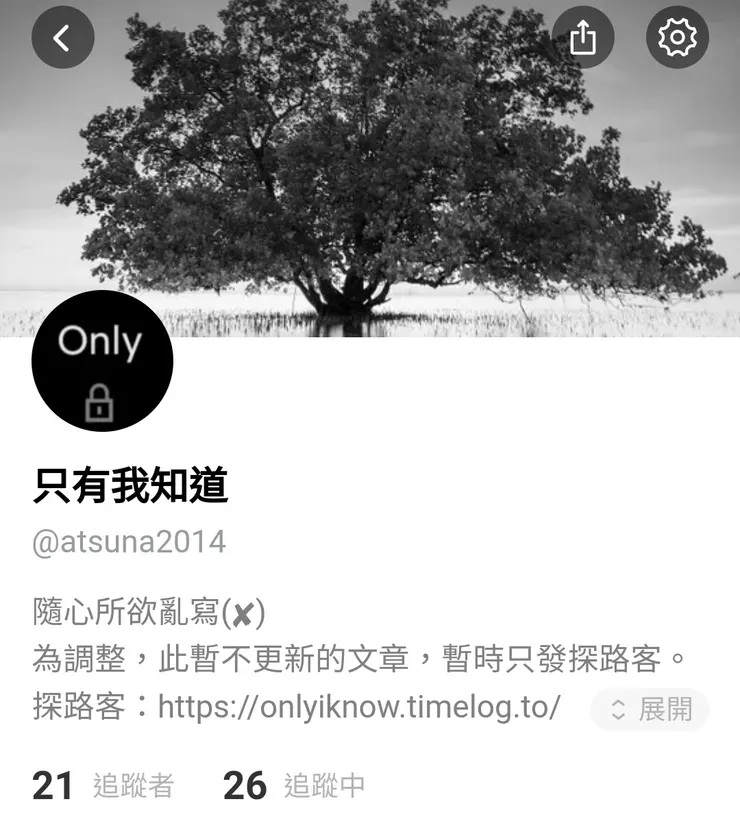
Task: Tap the follower count 21
Action: 53,786
